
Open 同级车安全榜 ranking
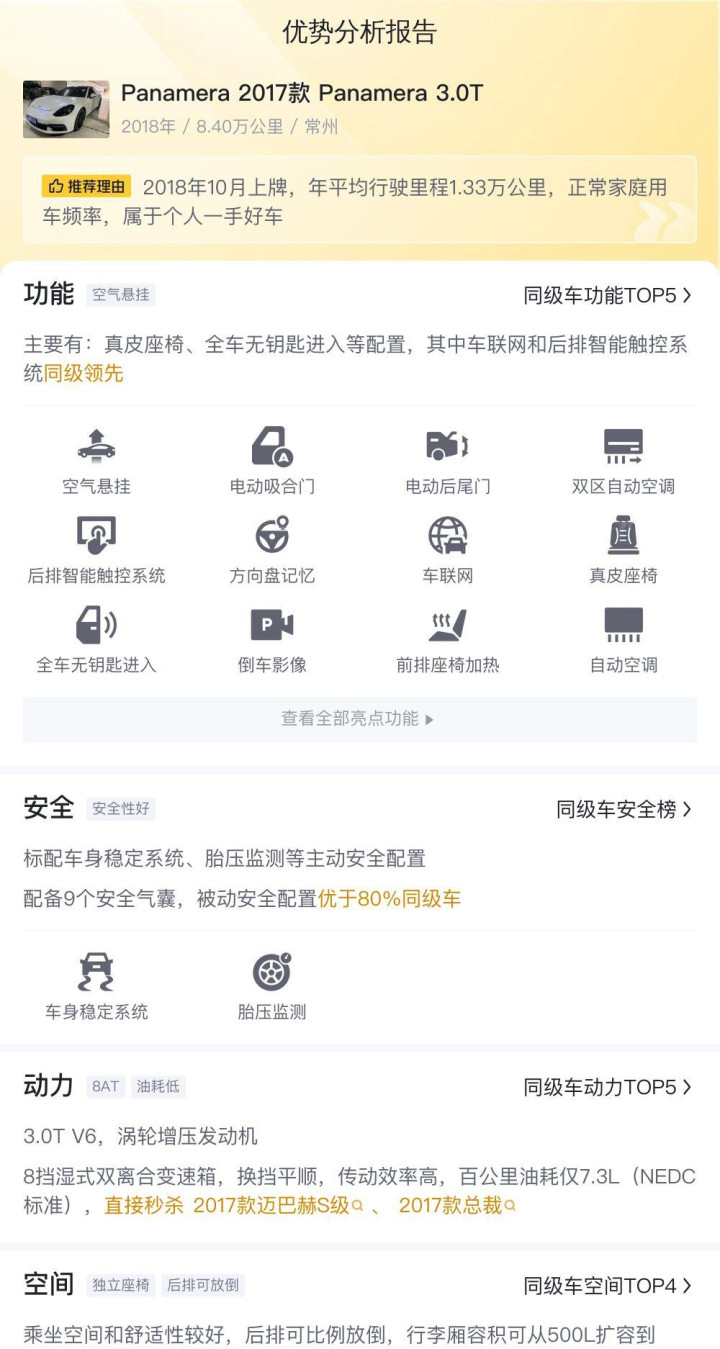[624, 809]
